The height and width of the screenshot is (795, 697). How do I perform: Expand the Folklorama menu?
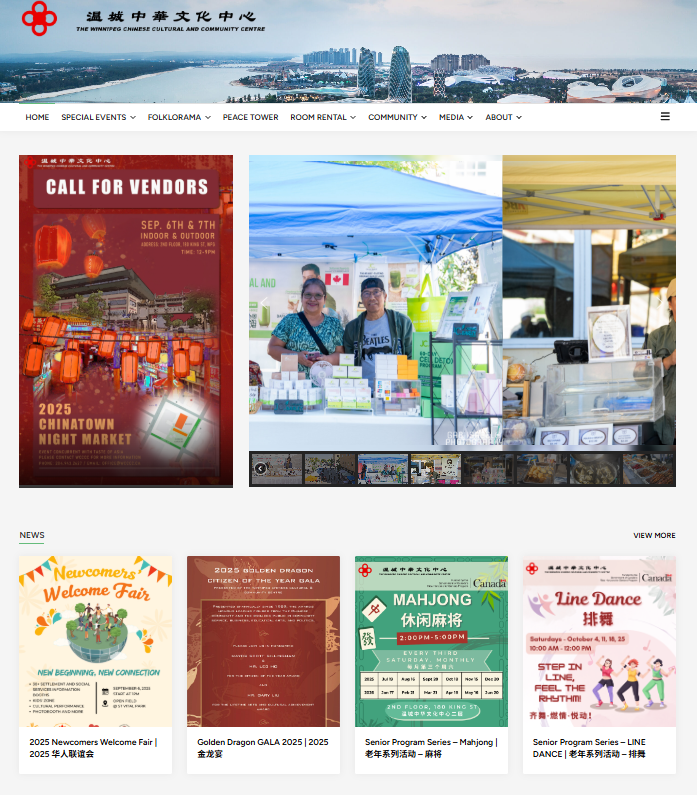tap(179, 117)
